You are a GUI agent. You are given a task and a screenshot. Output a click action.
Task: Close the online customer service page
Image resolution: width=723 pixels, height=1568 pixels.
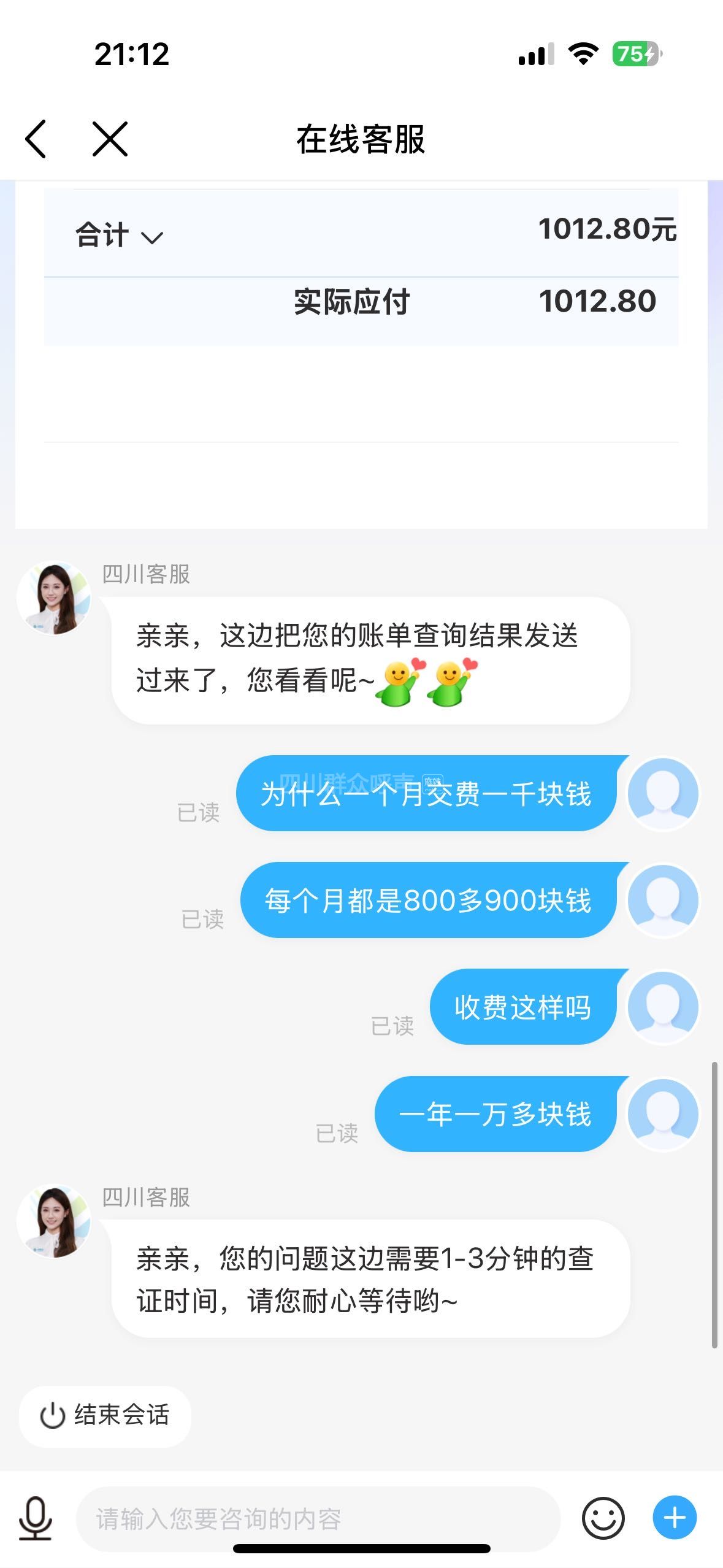pos(110,139)
